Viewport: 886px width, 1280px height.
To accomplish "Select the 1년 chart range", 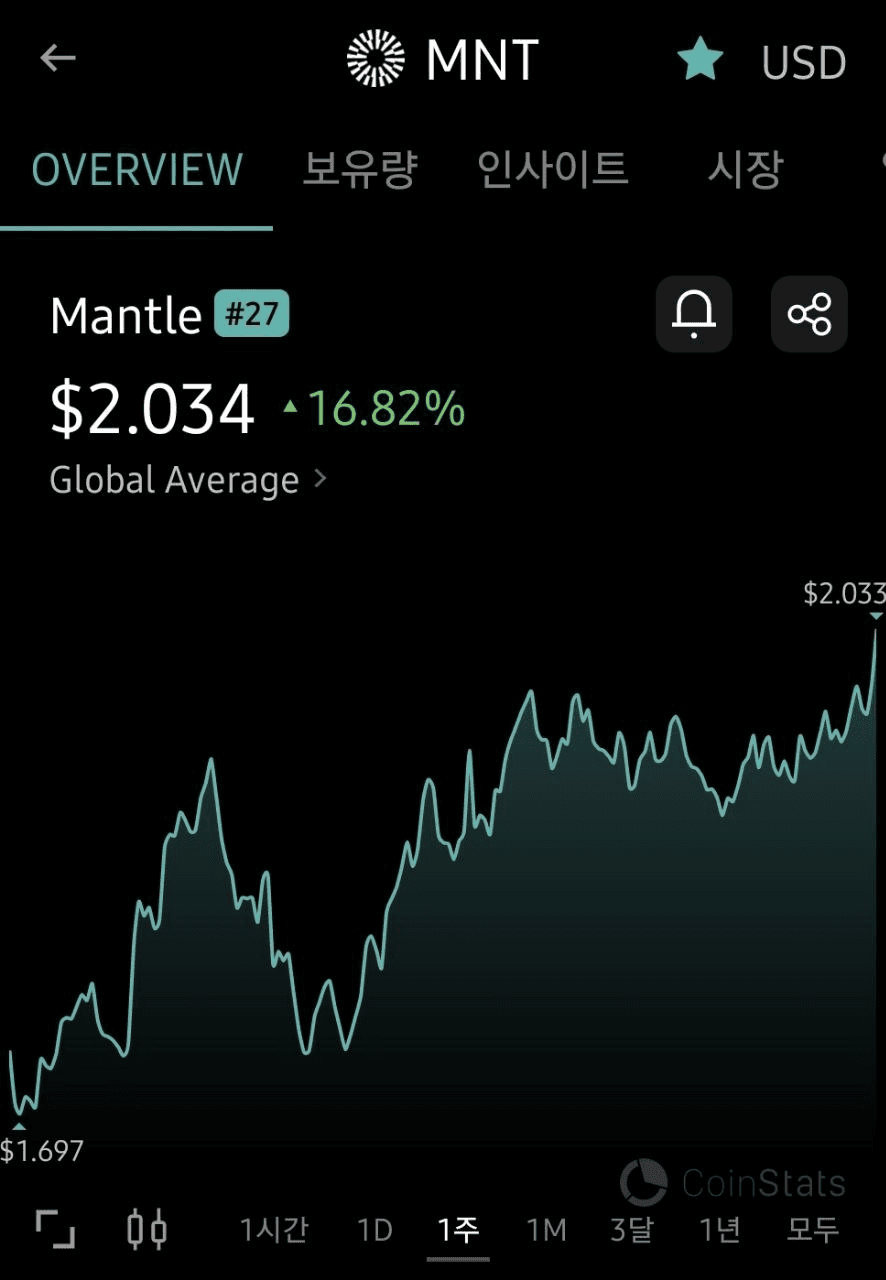I will 719,1229.
